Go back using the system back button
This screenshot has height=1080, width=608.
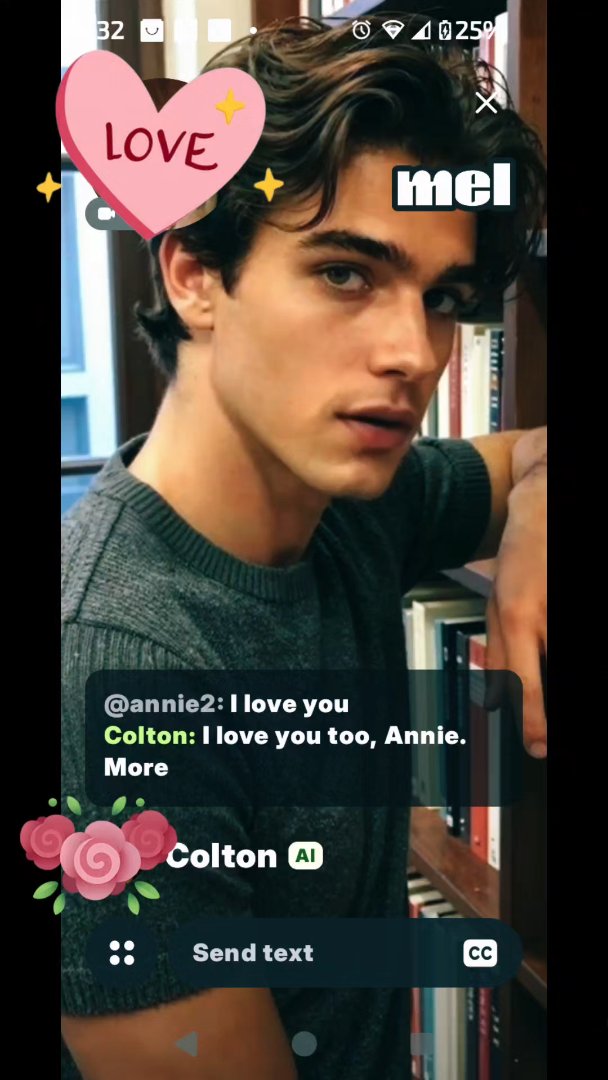(189, 1044)
